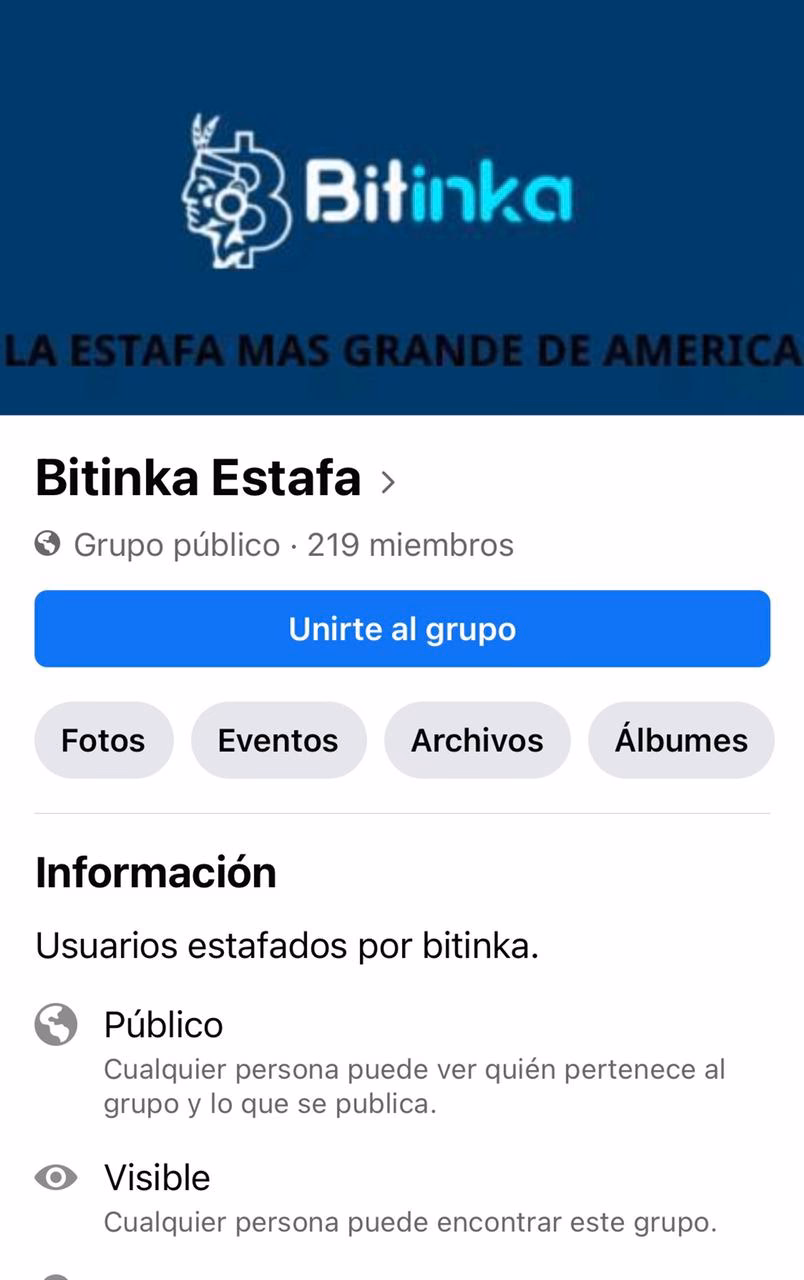804x1280 pixels.
Task: Open the Álbumes section
Action: pos(681,740)
